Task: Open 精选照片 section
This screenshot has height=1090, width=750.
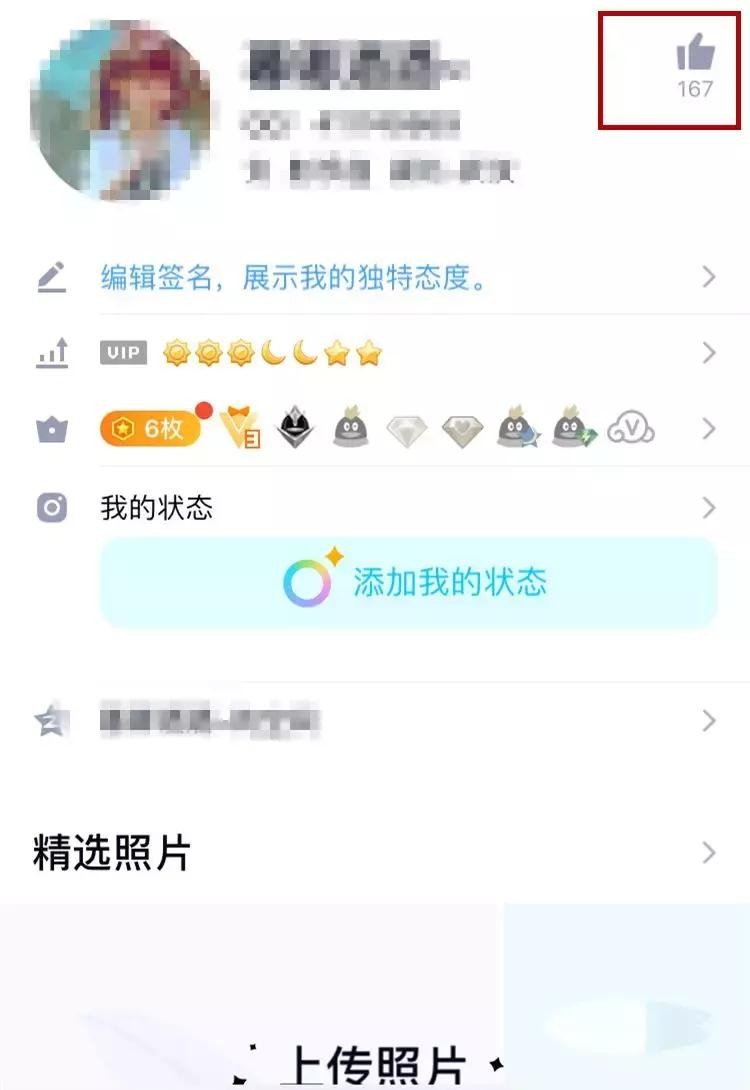Action: pos(112,853)
